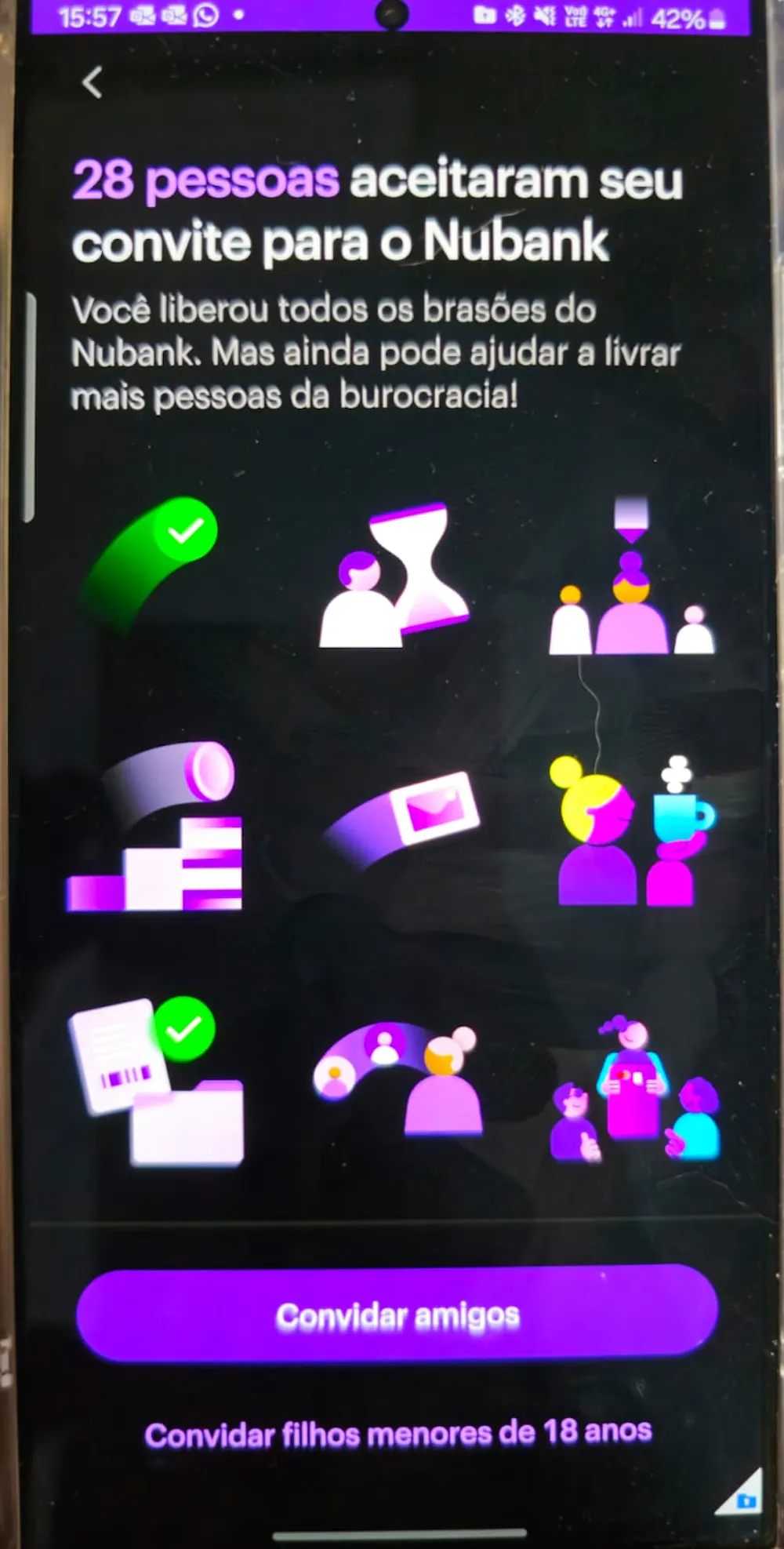Tap the Convidar amigos button
Image resolution: width=784 pixels, height=1549 pixels.
coord(397,1316)
